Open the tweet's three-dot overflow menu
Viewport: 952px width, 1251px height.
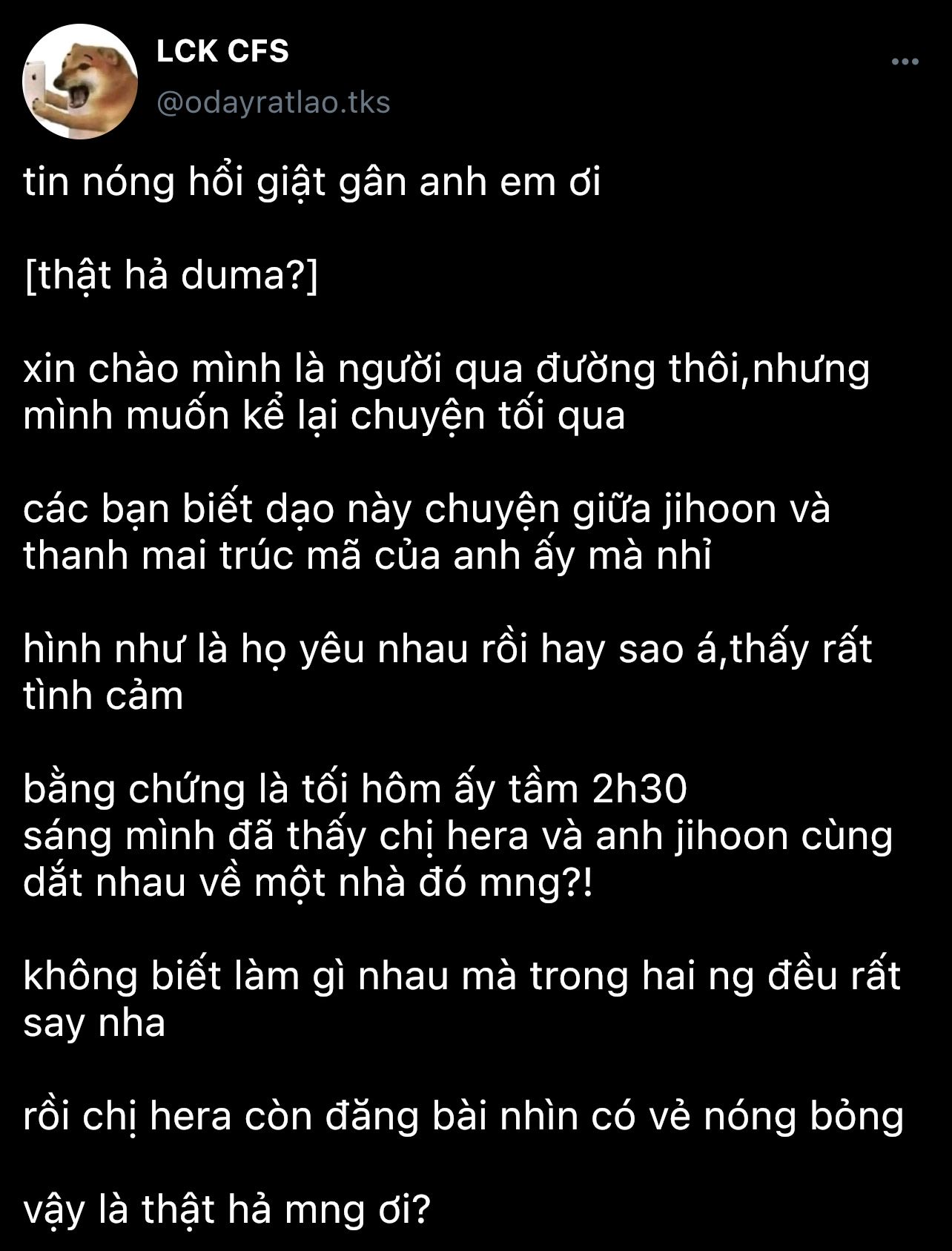[905, 62]
